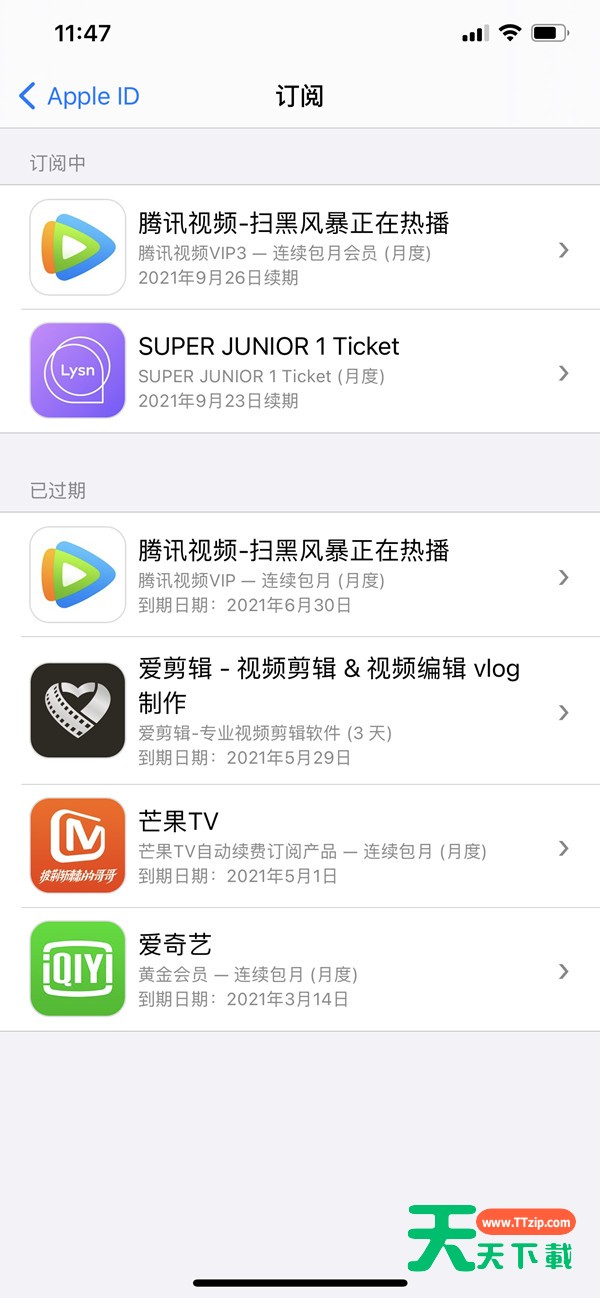The height and width of the screenshot is (1298, 600).
Task: Open SUPER JUNIOR 1 Ticket subscription
Action: pos(300,372)
